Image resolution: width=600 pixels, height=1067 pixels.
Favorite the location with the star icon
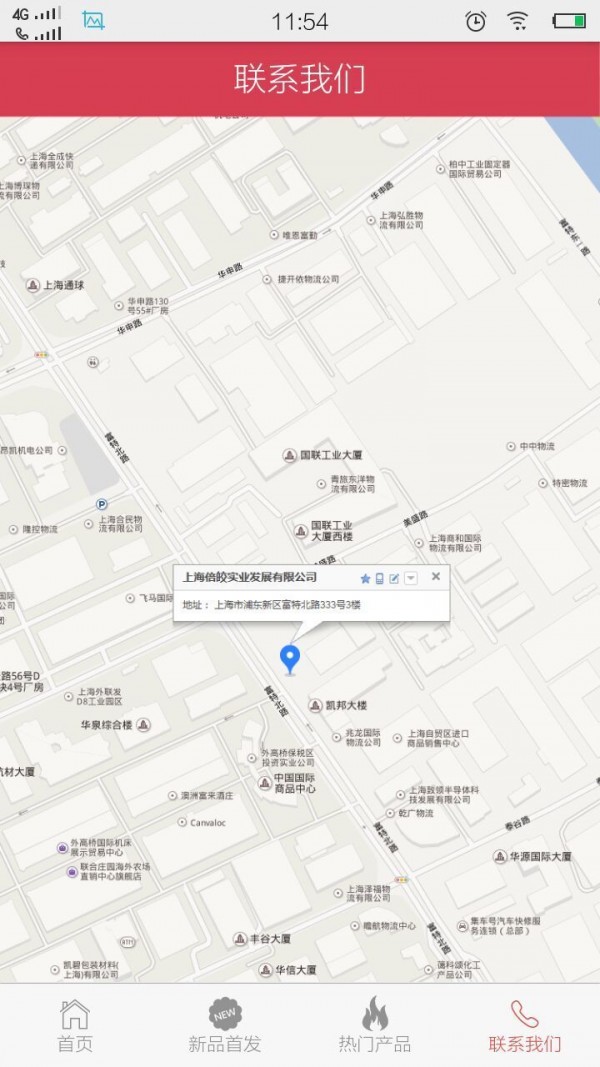point(365,578)
